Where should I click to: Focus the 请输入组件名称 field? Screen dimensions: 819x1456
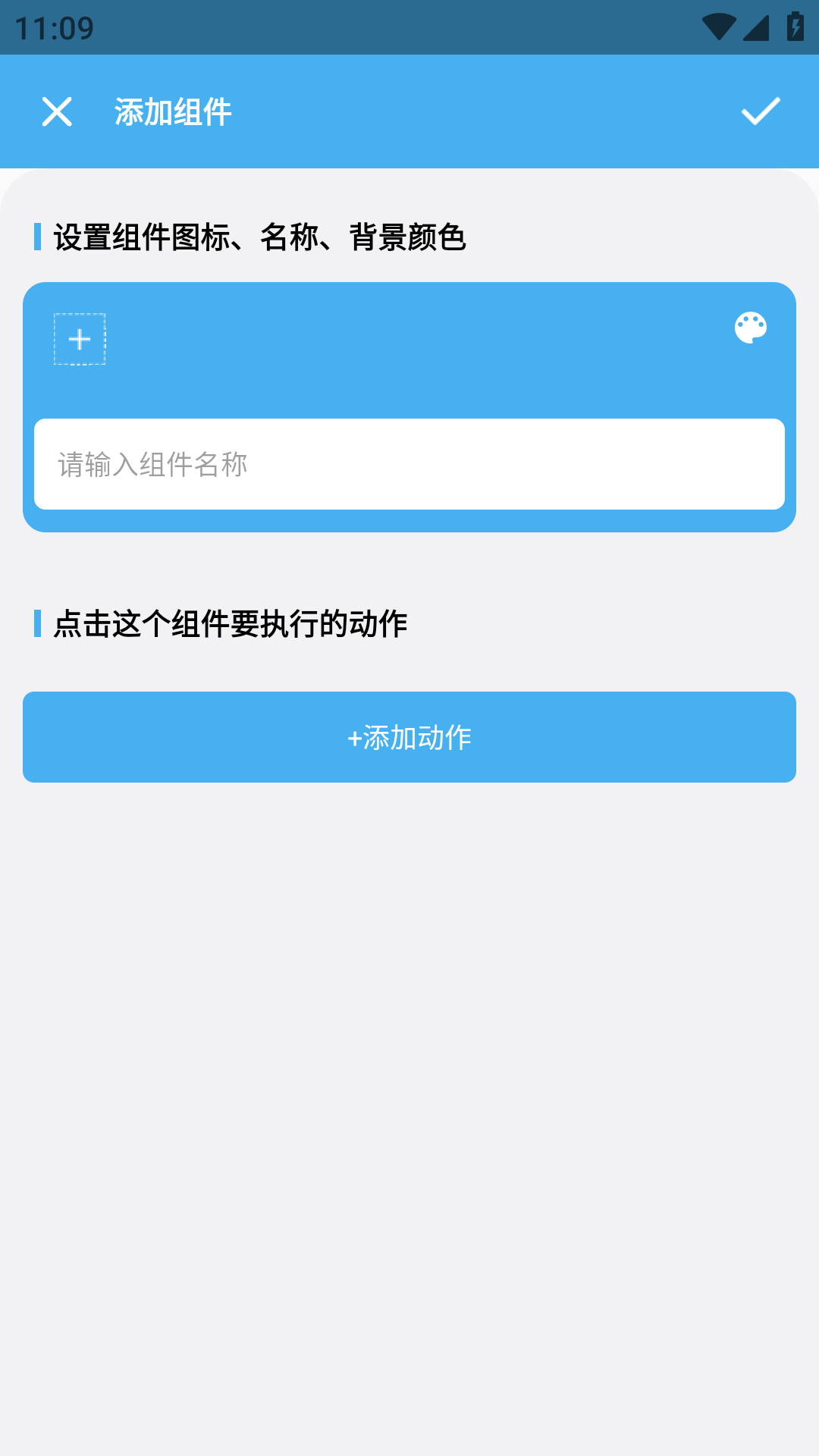pos(409,464)
